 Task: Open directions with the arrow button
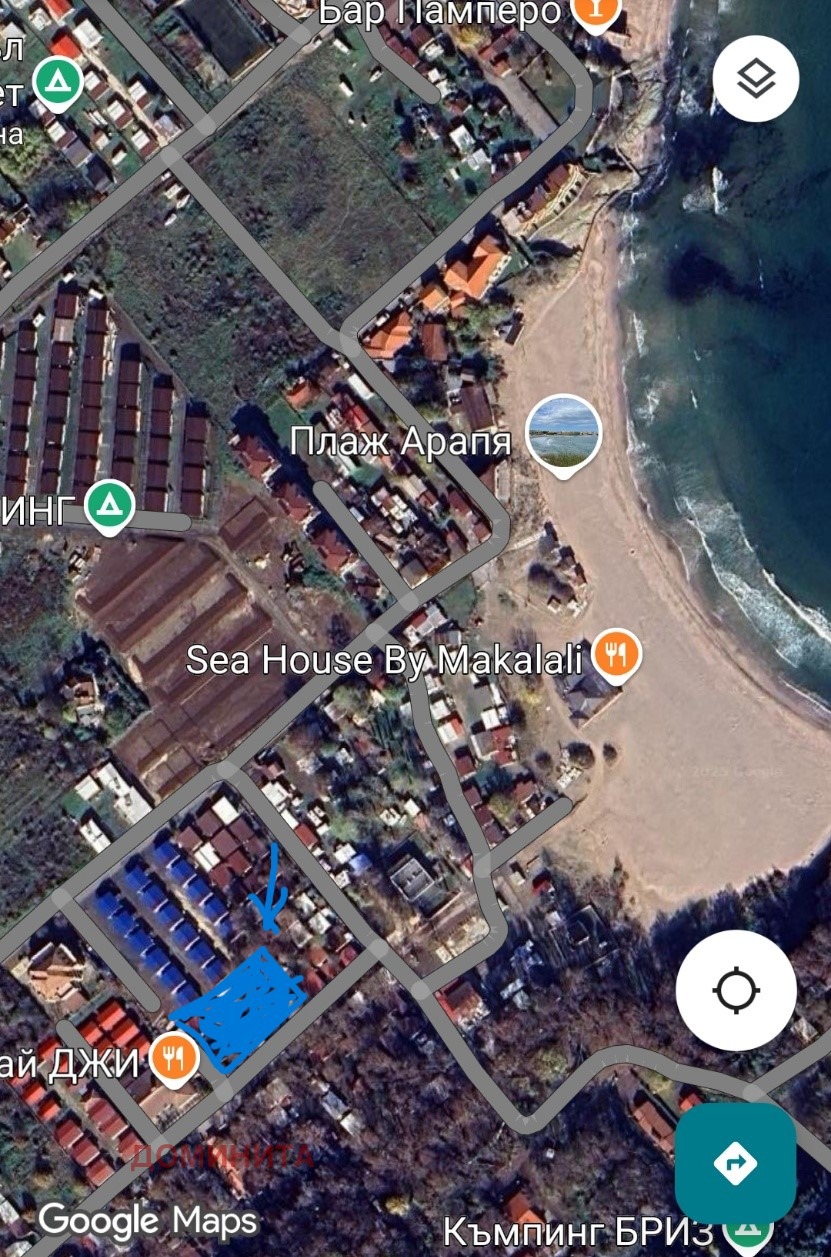click(x=736, y=1163)
